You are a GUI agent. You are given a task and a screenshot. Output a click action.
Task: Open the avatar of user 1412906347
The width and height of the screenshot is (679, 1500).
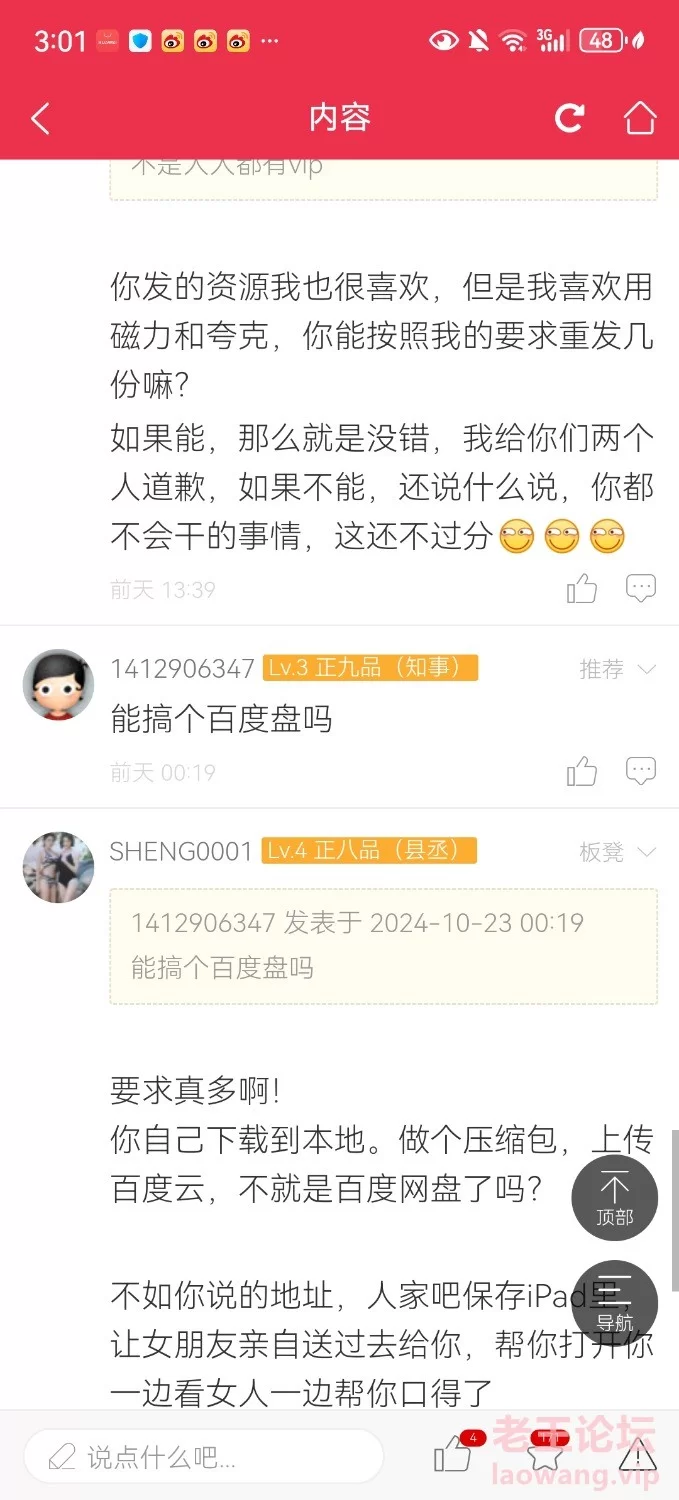point(58,685)
